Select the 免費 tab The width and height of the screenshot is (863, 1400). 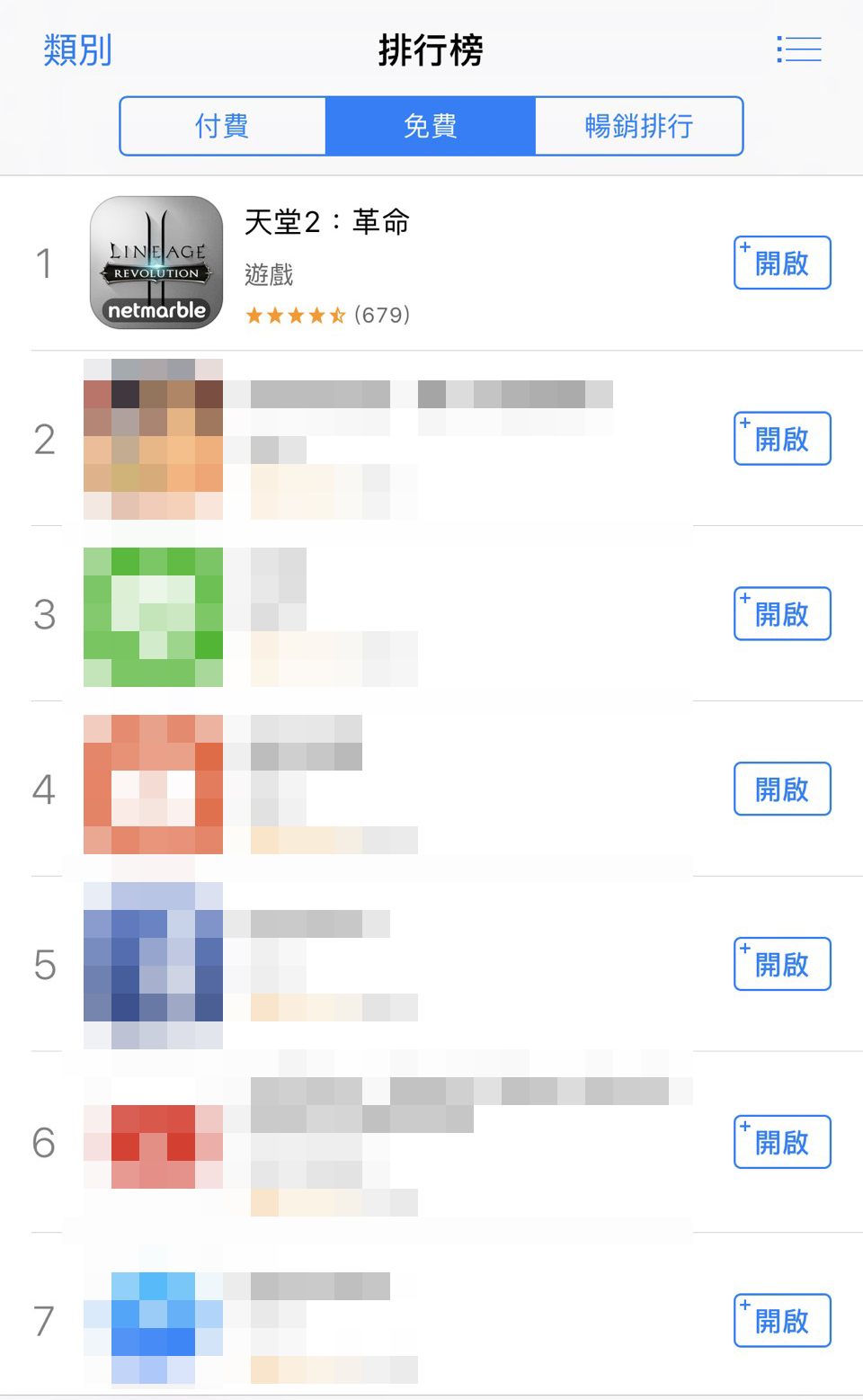click(431, 126)
